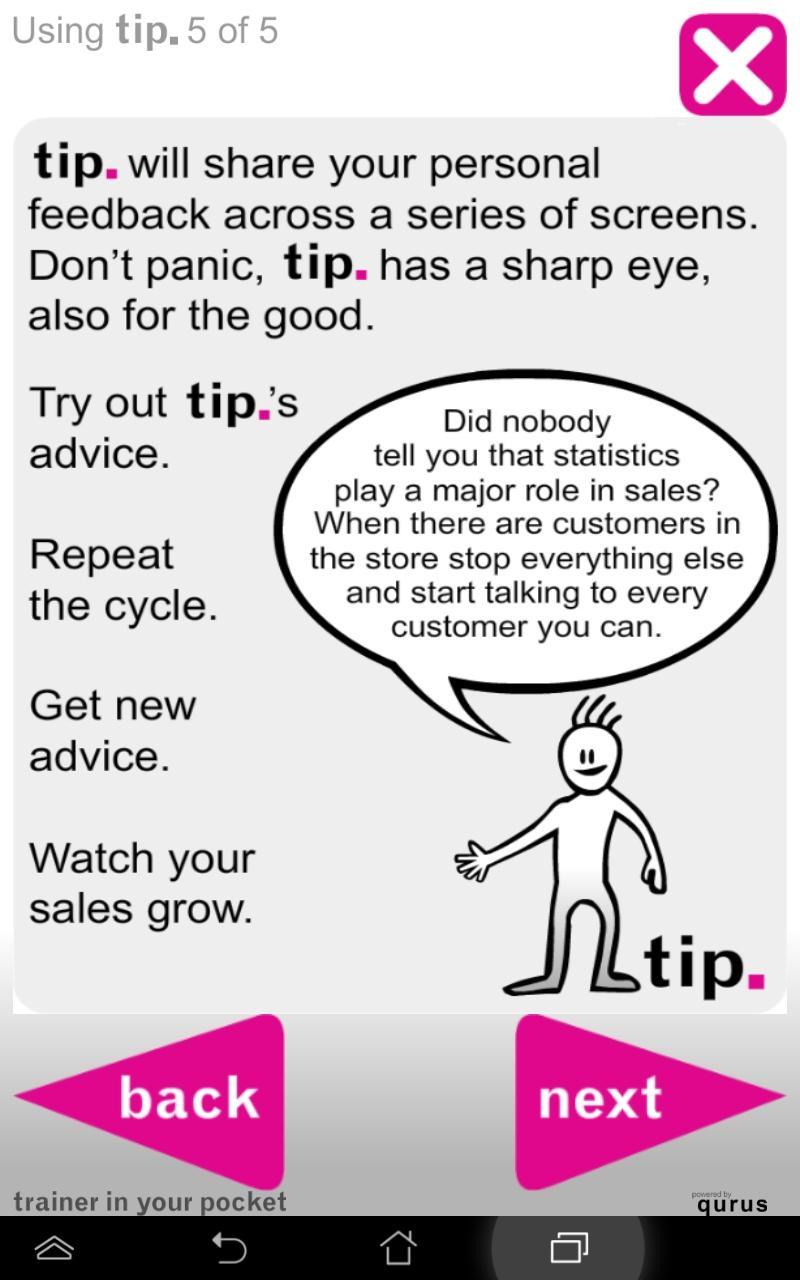Close the tip tutorial with the X
800x1280 pixels.
click(x=733, y=64)
